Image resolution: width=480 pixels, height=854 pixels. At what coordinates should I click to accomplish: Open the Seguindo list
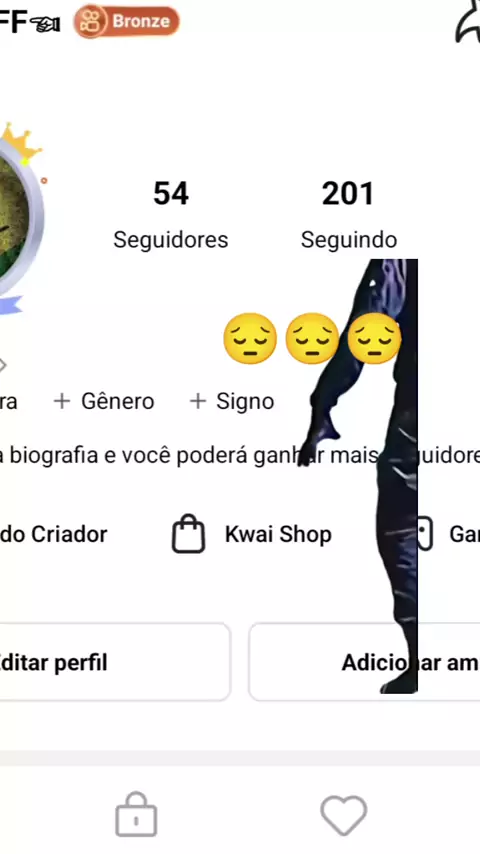tap(349, 215)
